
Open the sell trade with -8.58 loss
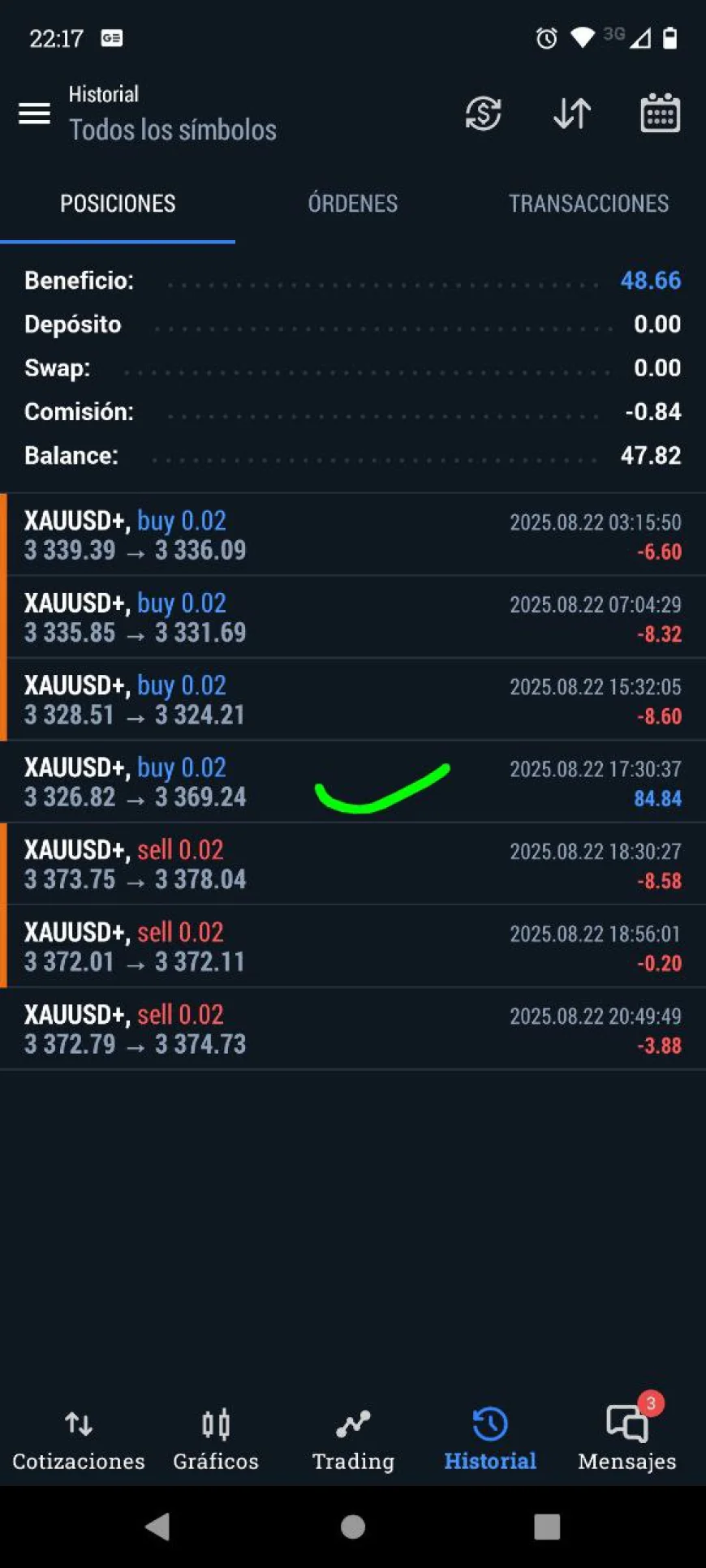353,865
